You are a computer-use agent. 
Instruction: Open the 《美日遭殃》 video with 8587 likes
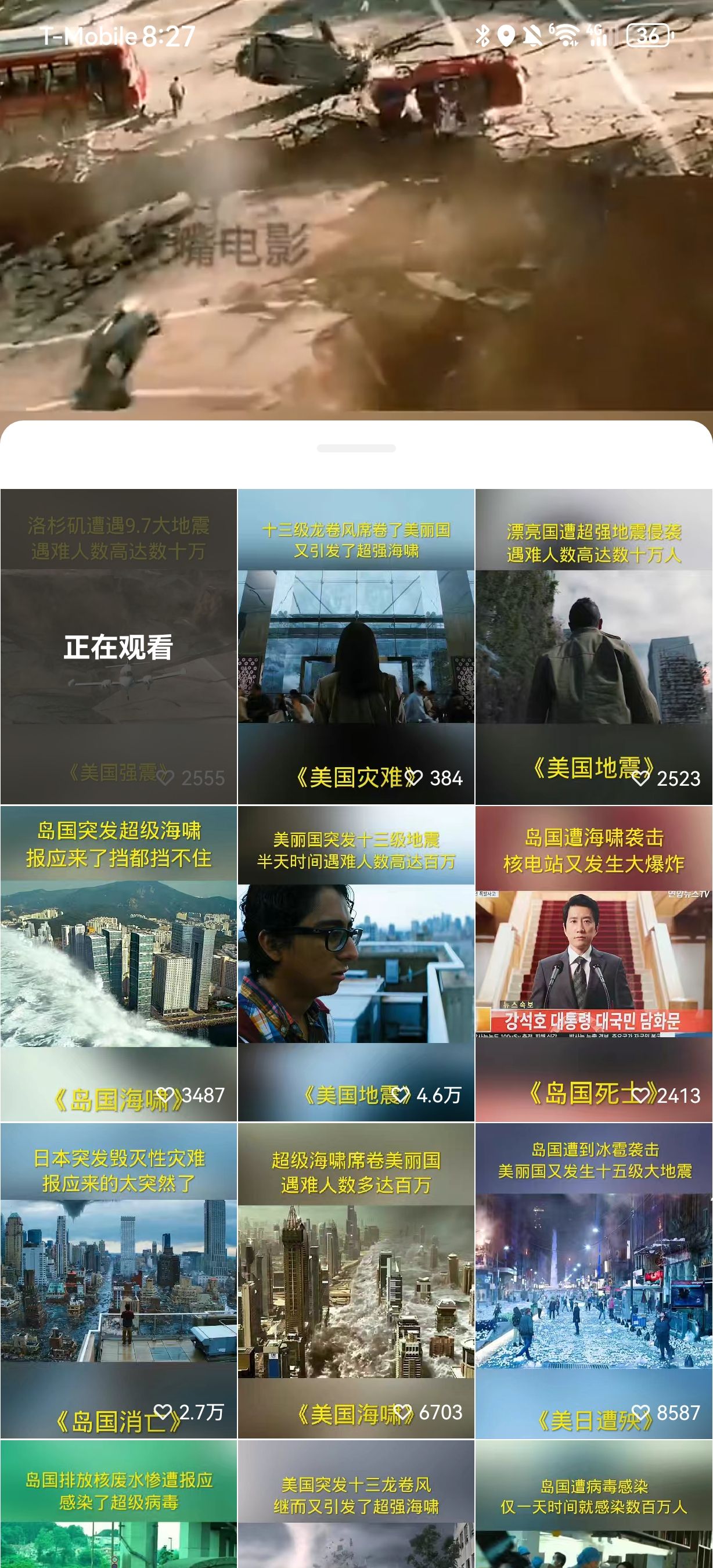click(594, 1281)
